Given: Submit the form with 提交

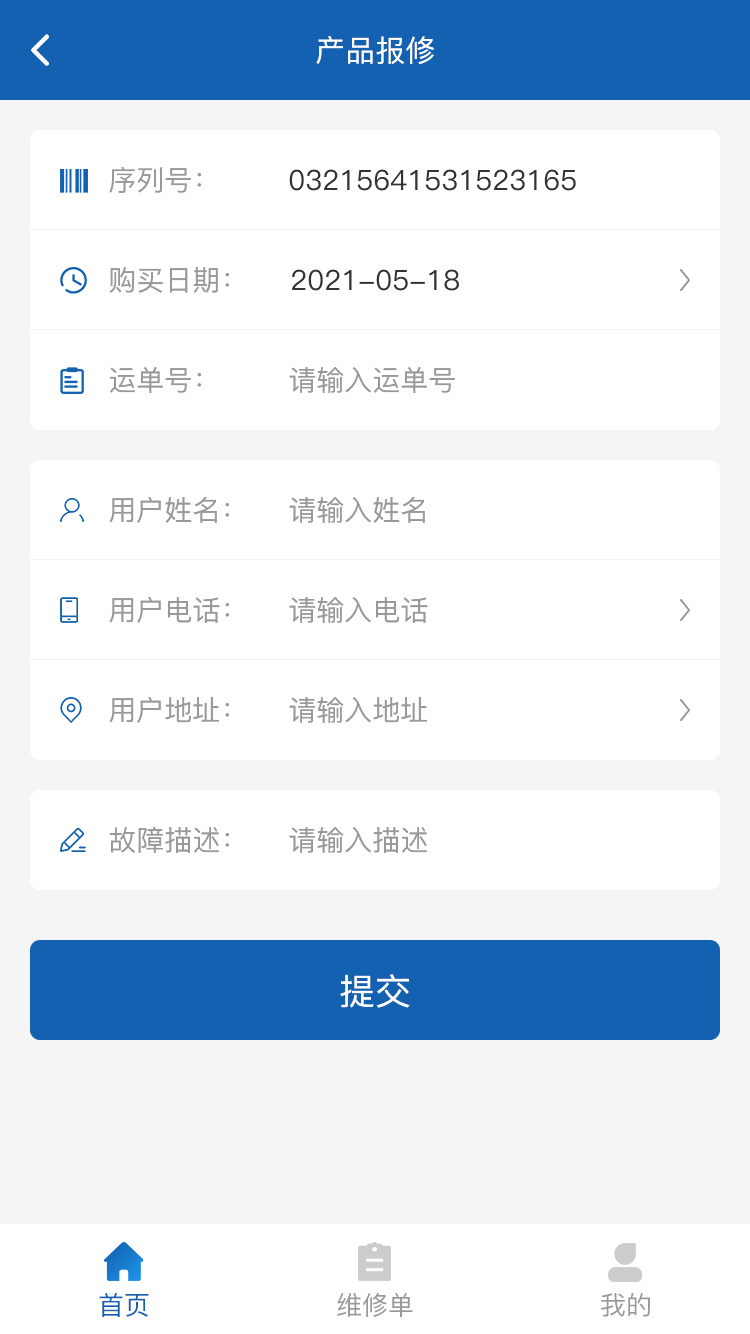Looking at the screenshot, I should click(375, 990).
